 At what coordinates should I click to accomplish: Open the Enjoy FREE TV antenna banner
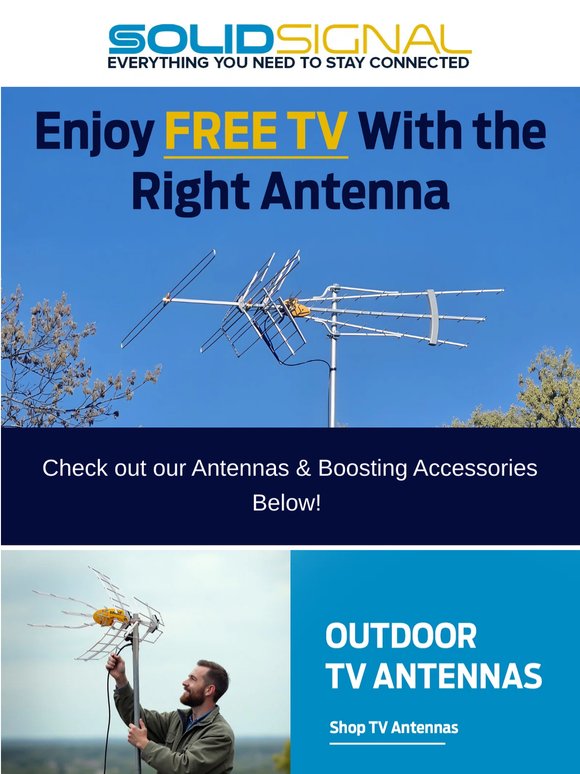pyautogui.click(x=290, y=257)
